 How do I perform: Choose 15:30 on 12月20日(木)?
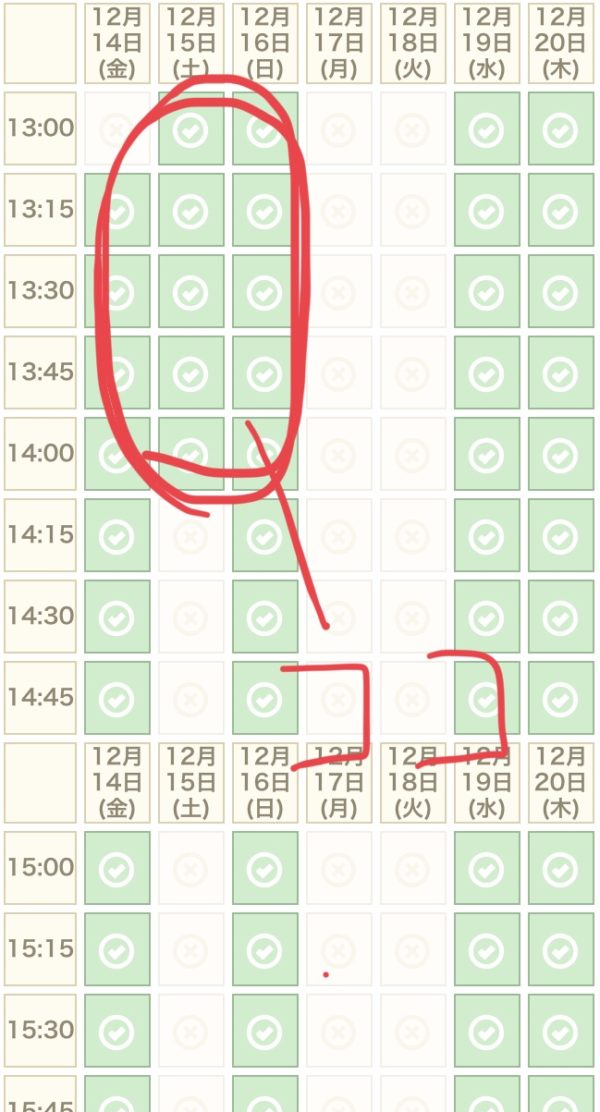pyautogui.click(x=560, y=1031)
